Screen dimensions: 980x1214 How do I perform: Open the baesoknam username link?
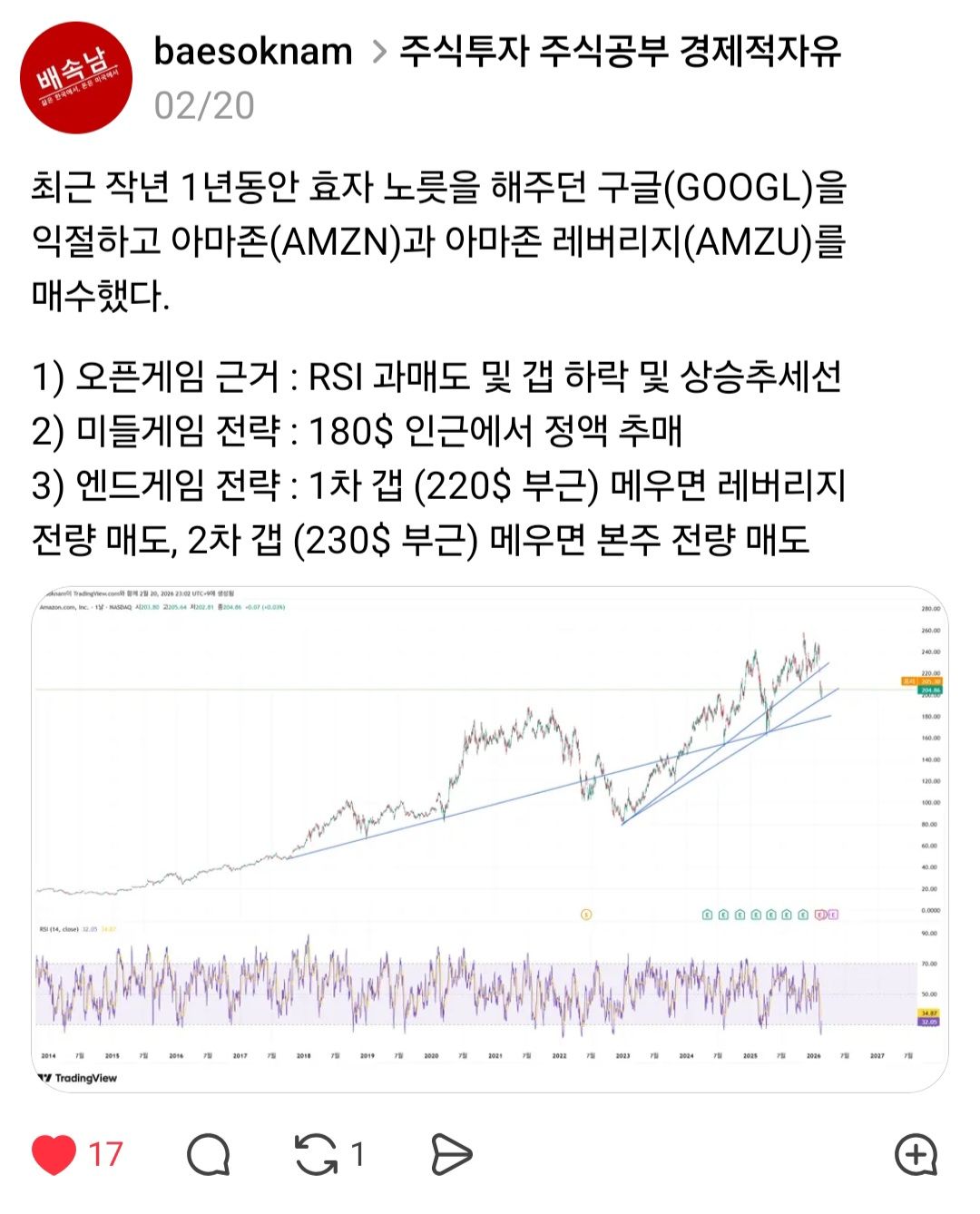click(253, 52)
